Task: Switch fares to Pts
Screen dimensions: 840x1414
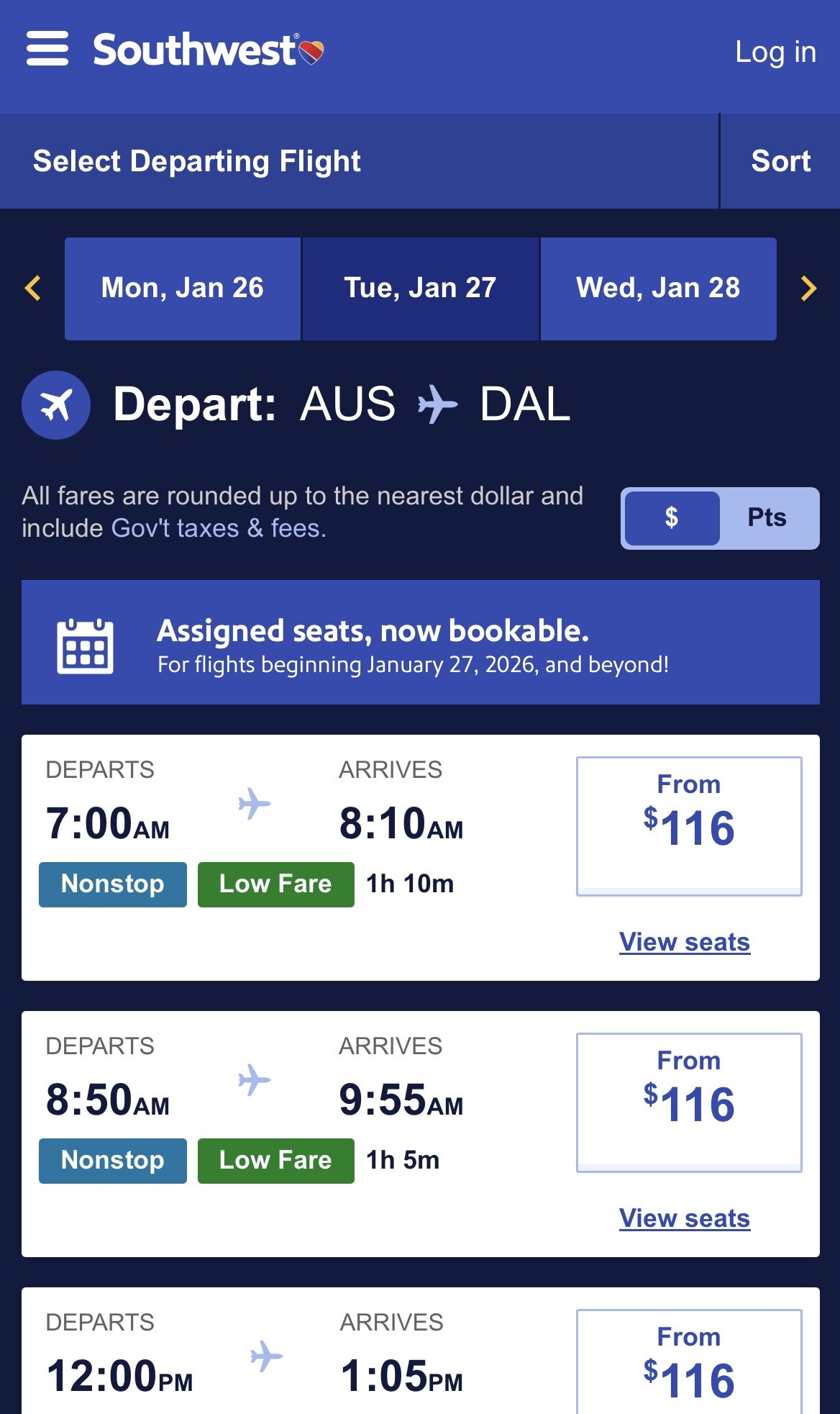Action: pos(767,518)
